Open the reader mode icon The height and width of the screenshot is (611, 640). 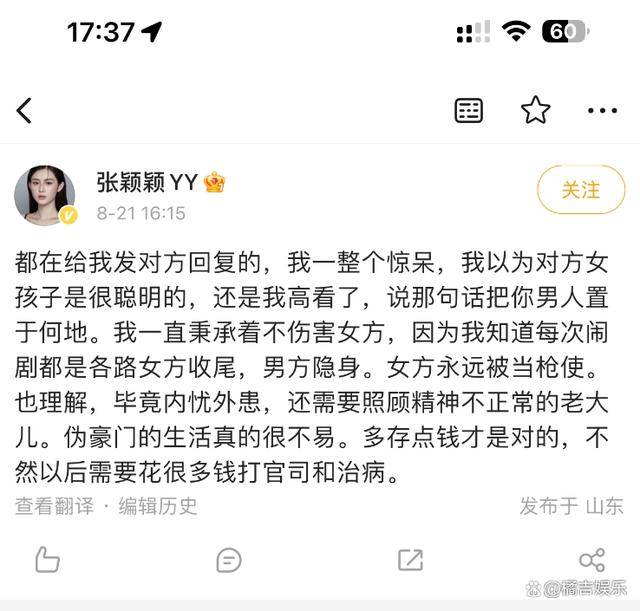(x=469, y=110)
